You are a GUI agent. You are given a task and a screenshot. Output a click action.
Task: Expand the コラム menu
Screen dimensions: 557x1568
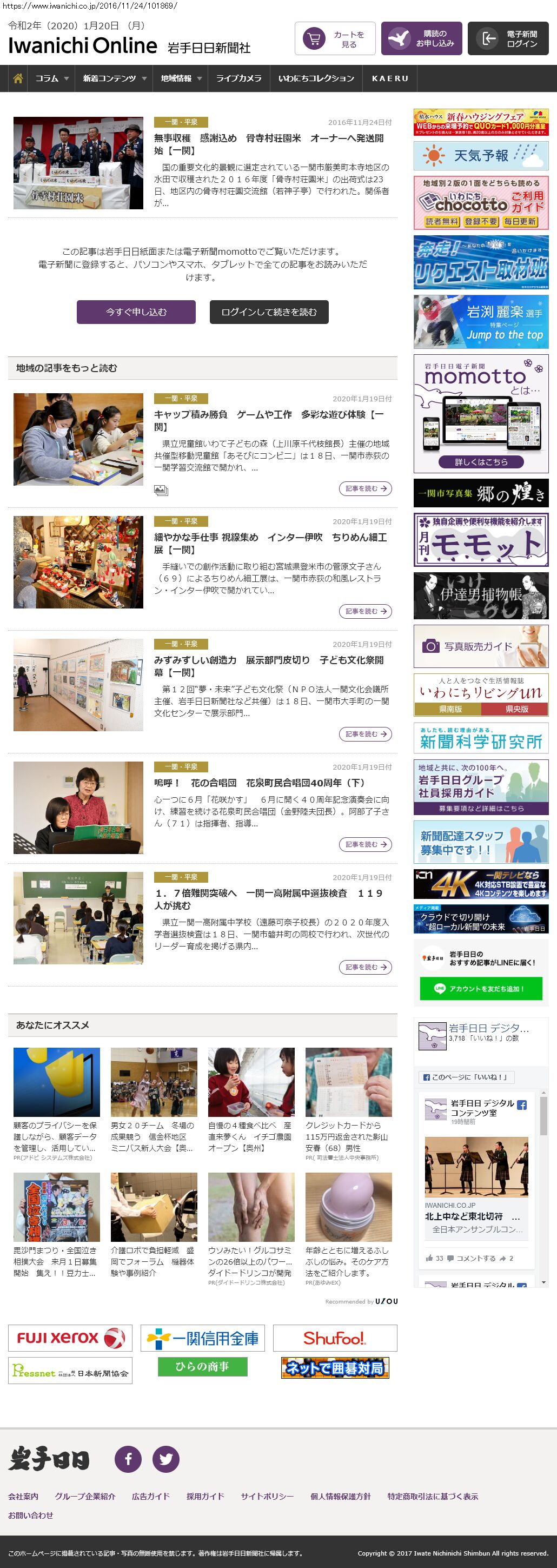(x=52, y=78)
